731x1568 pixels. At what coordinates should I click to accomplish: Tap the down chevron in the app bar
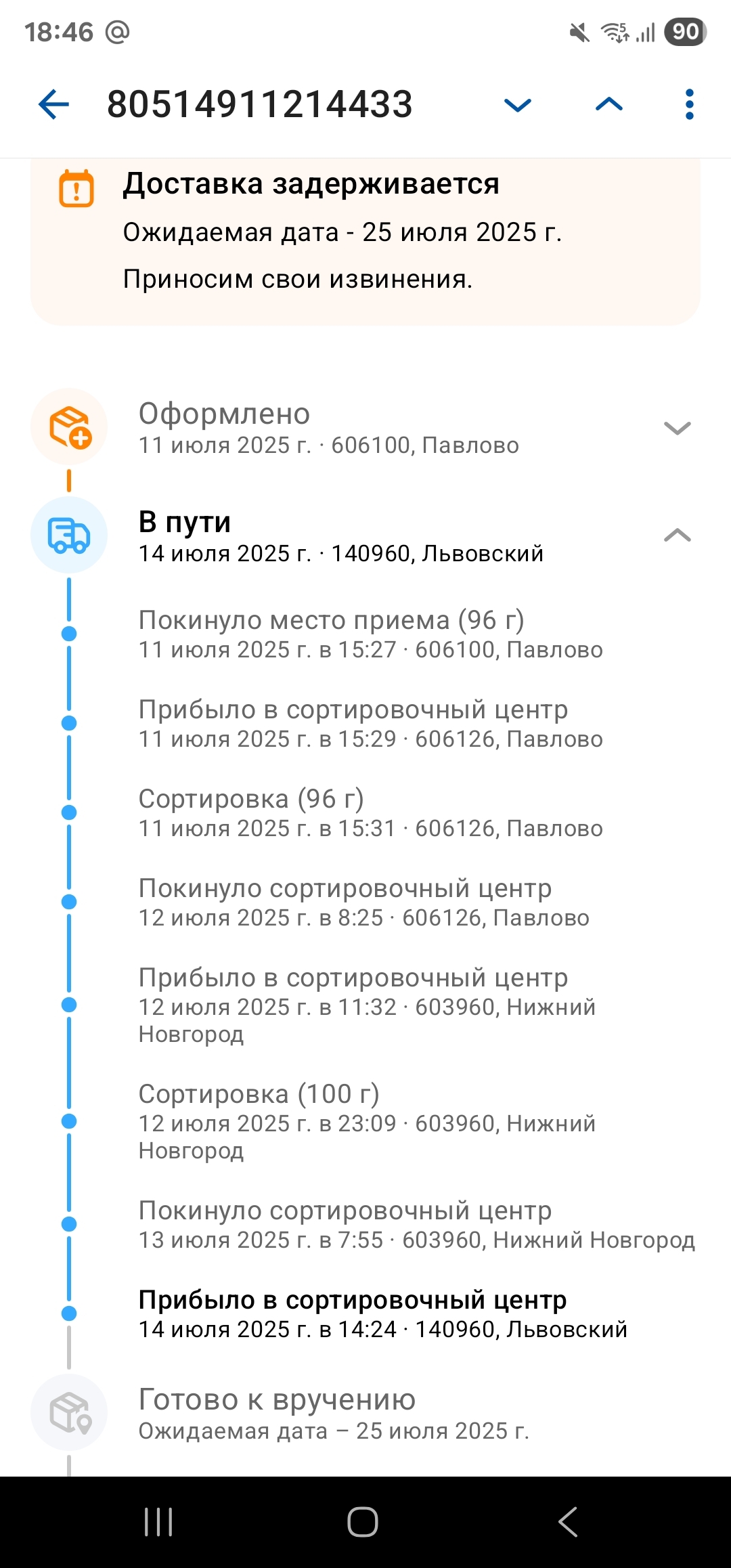(x=518, y=105)
